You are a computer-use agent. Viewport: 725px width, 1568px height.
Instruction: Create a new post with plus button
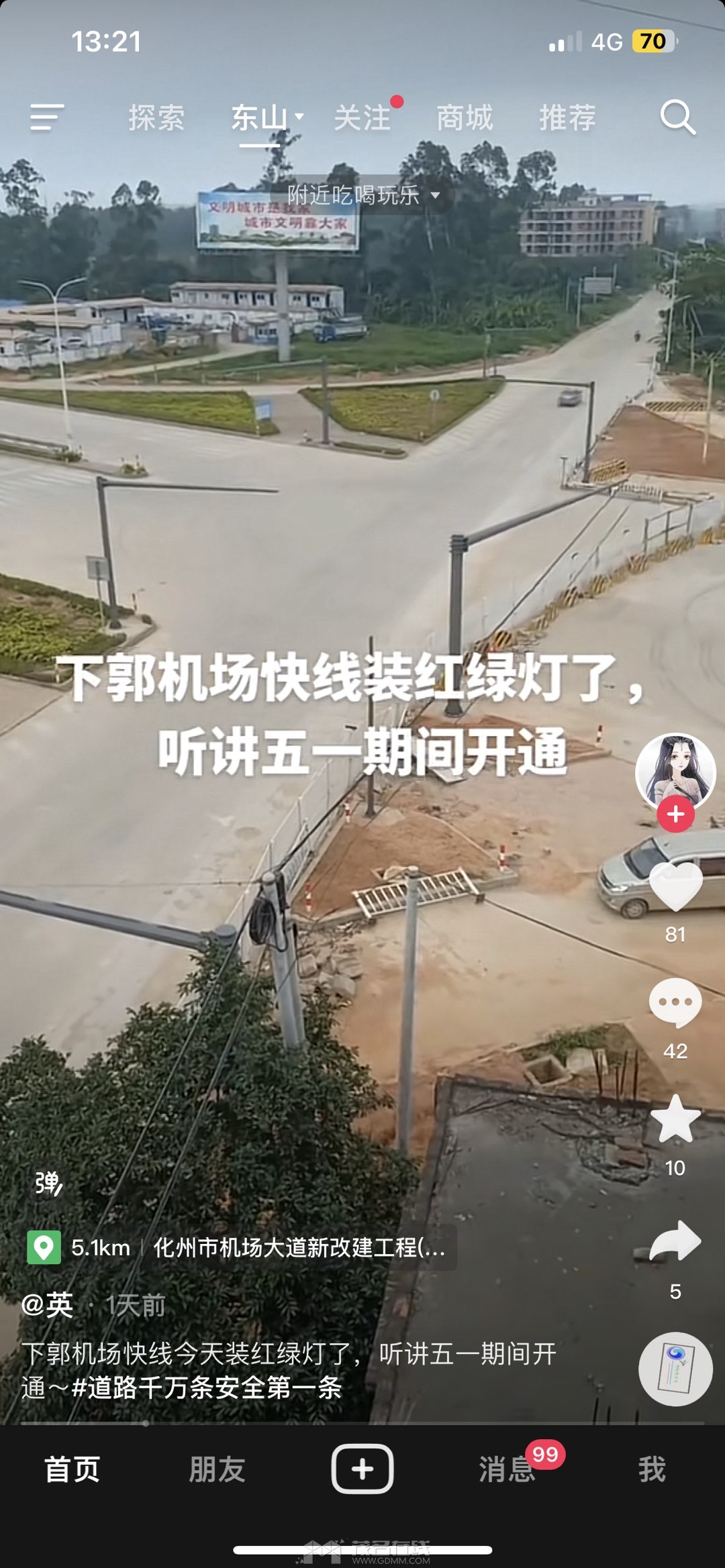pos(362,1469)
